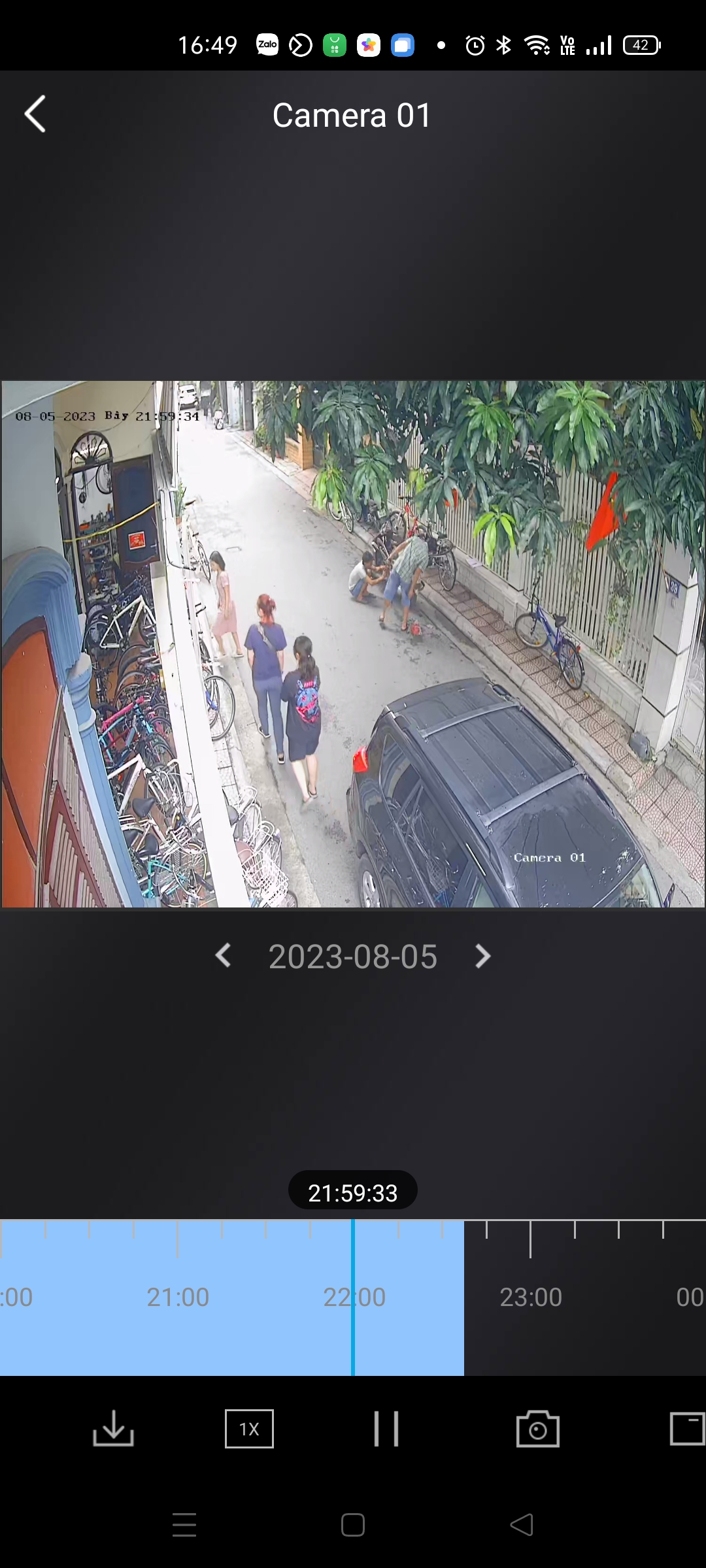Seek to 21:00 on the timeline
The width and height of the screenshot is (706, 1568).
tap(177, 1297)
